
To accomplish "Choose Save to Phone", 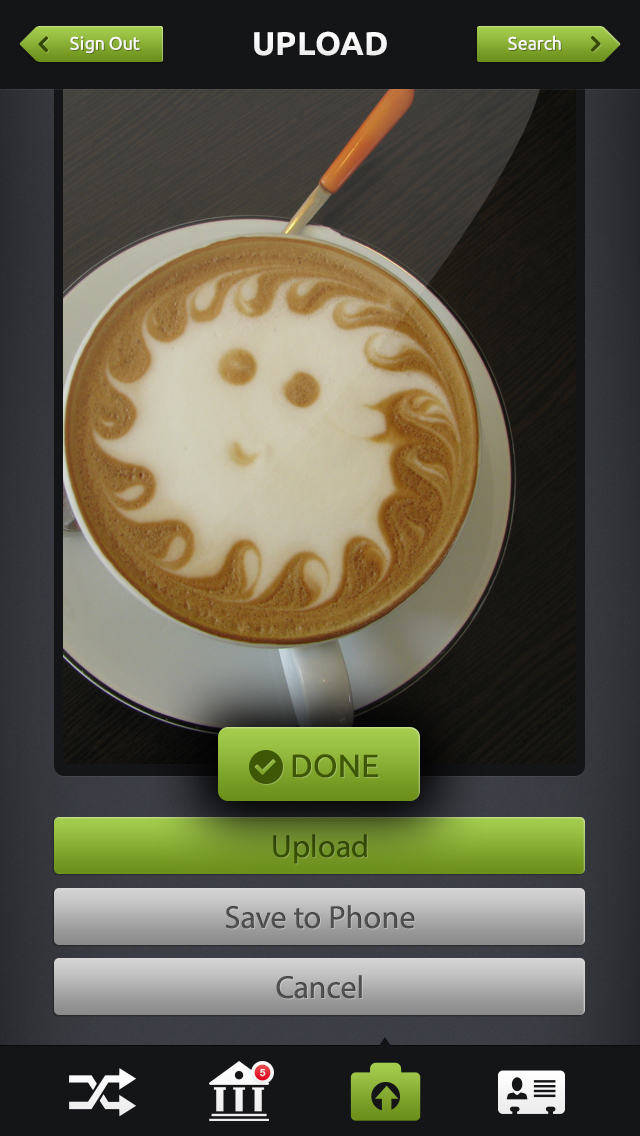I will [319, 917].
